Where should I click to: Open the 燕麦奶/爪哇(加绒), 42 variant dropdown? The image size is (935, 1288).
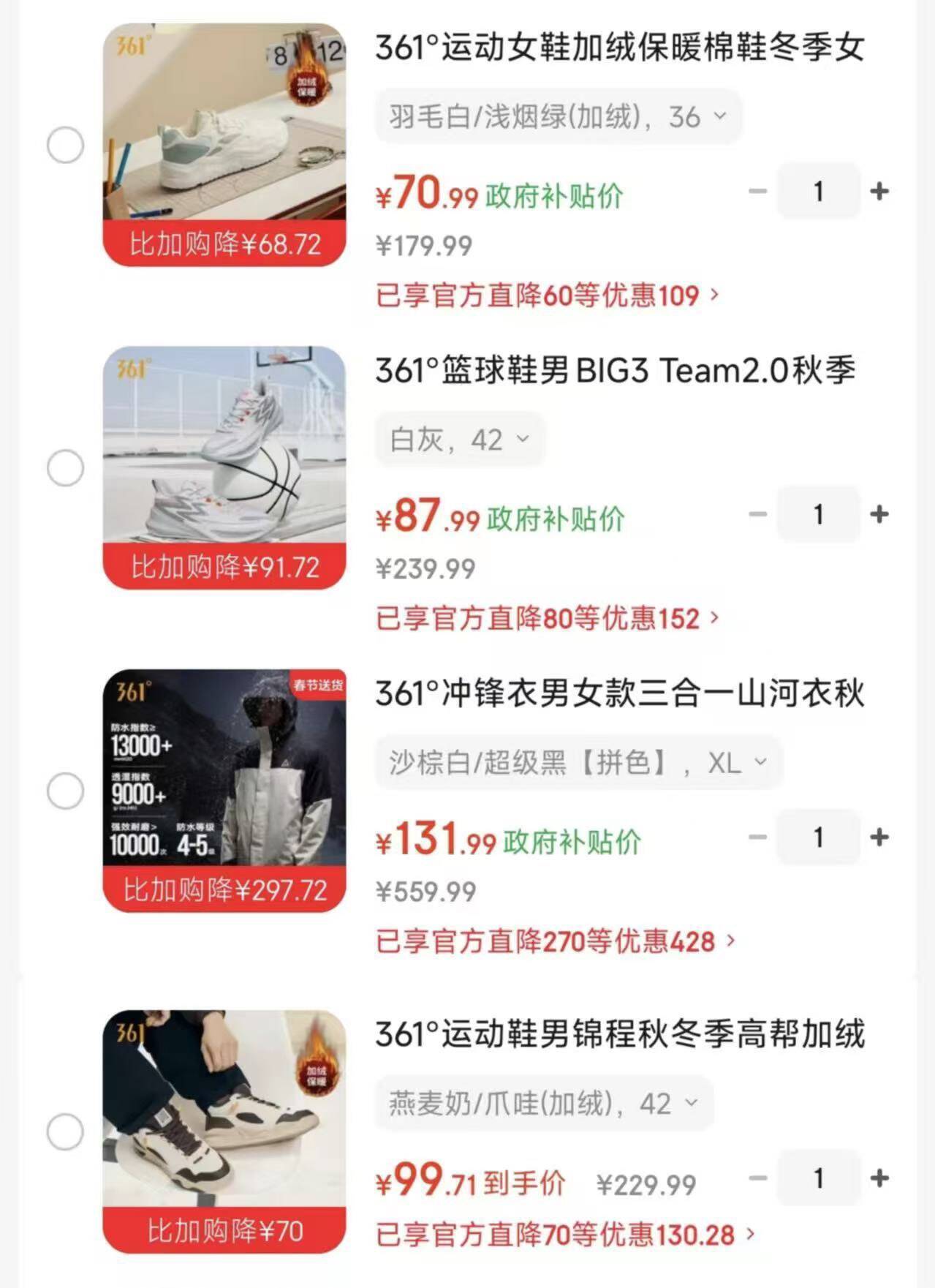click(x=543, y=1103)
